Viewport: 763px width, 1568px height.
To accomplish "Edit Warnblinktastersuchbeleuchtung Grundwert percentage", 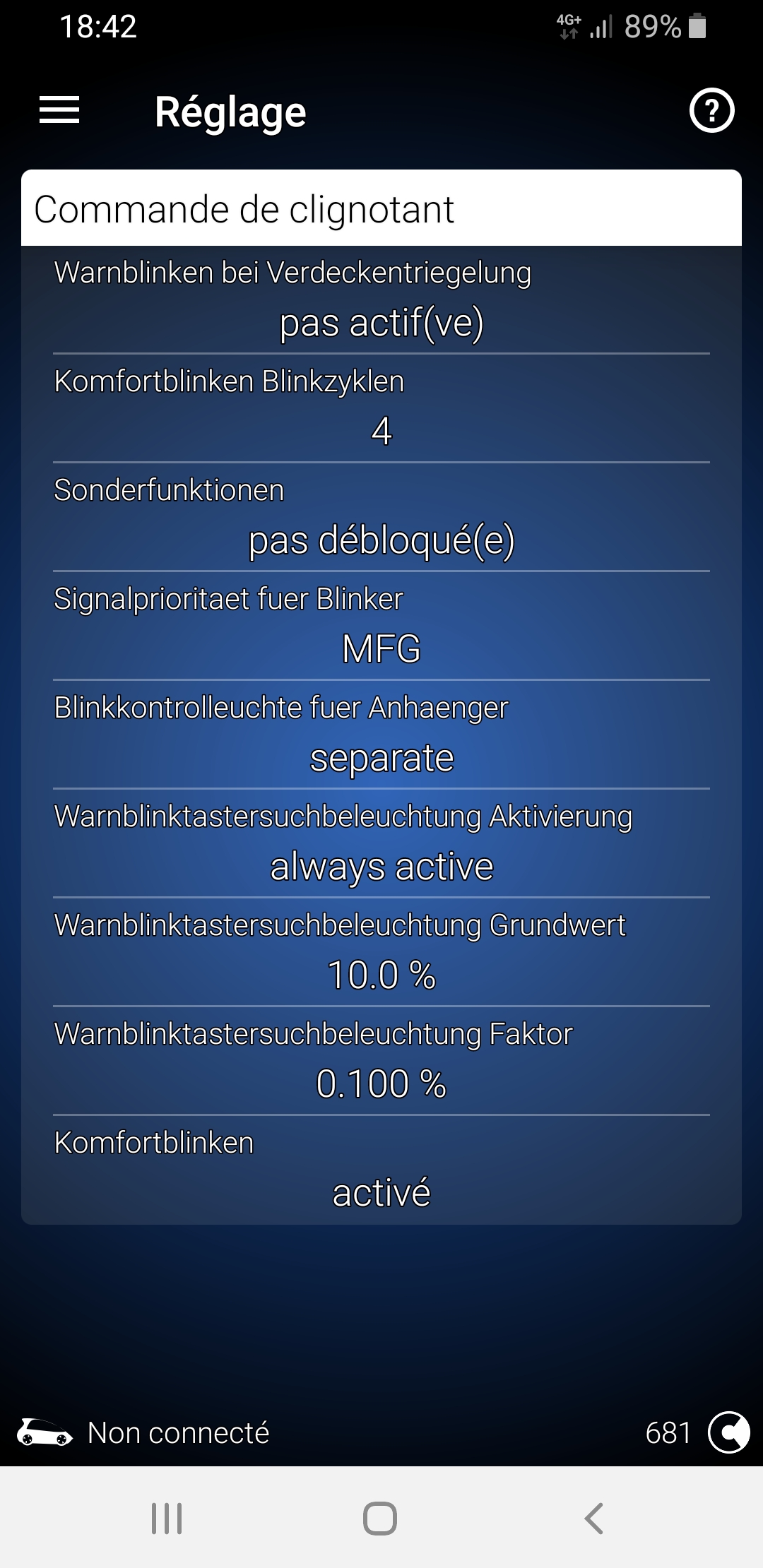I will tap(381, 954).
